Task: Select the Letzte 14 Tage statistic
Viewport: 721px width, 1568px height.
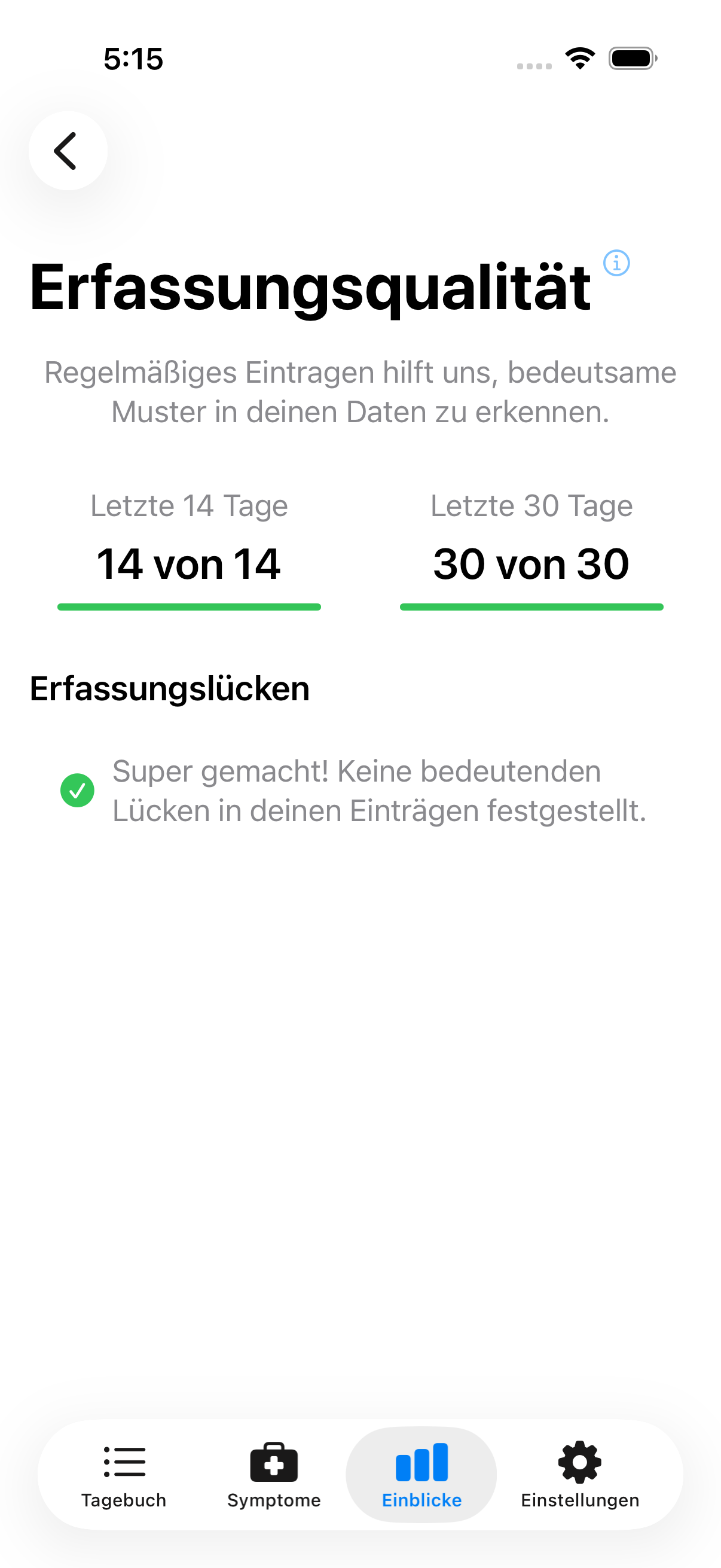Action: pyautogui.click(x=190, y=505)
